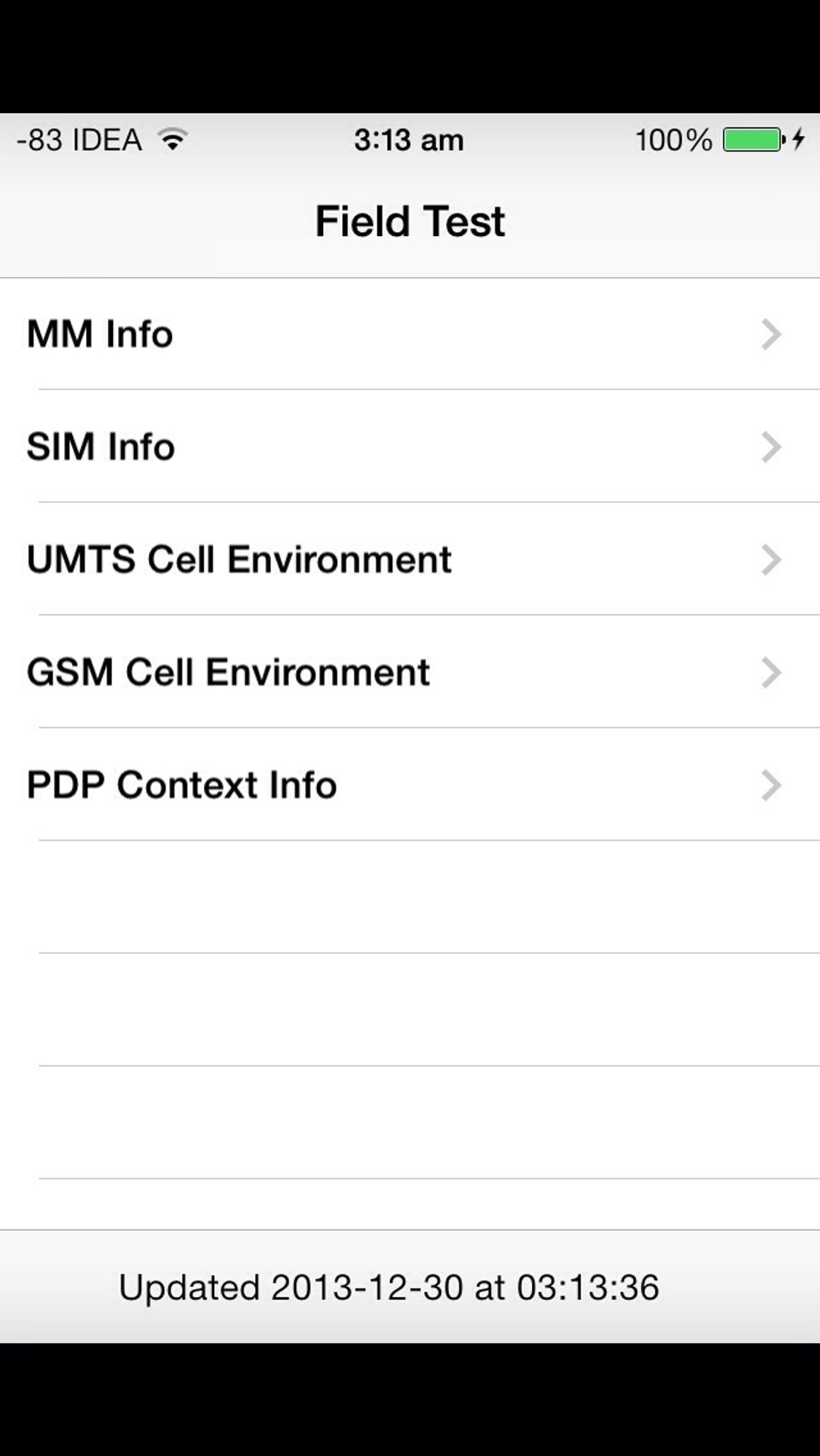The image size is (820, 1456).
Task: Tap the Field Test title
Action: pos(409,220)
